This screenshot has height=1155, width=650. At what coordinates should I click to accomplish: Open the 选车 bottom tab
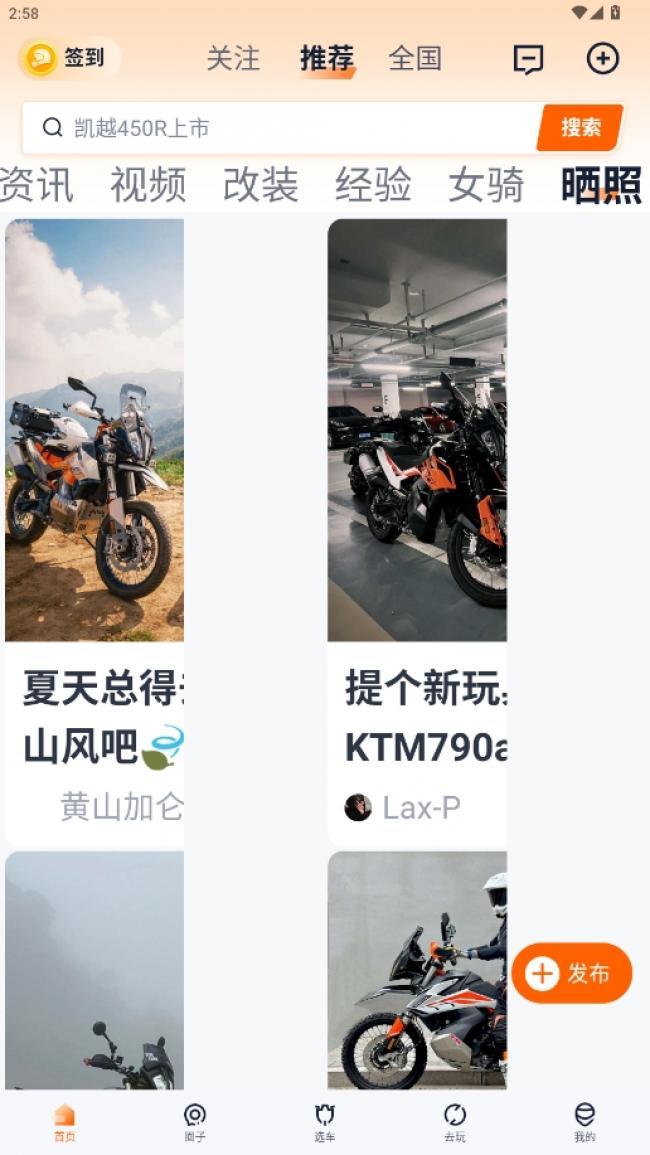tap(325, 1122)
